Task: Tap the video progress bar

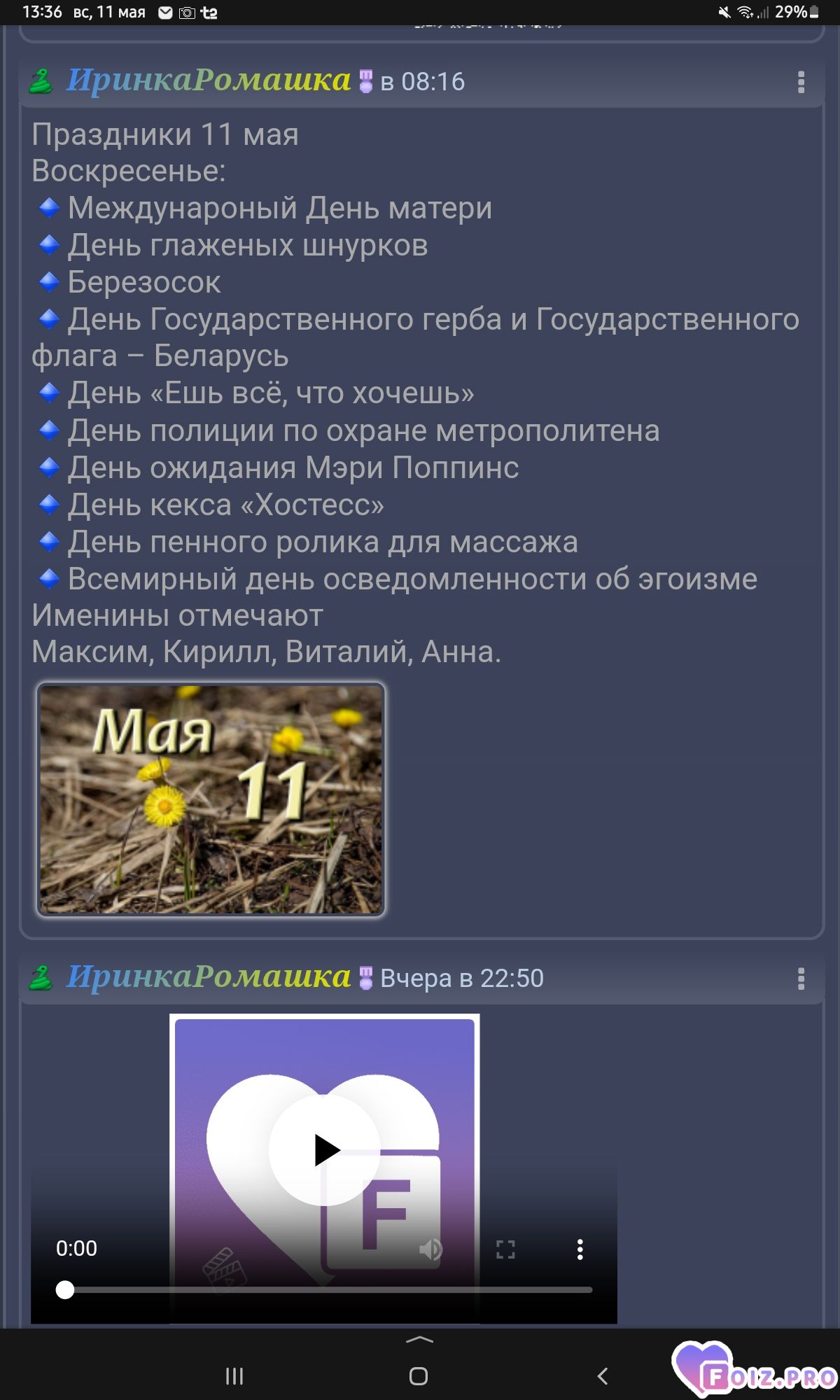Action: [324, 1289]
